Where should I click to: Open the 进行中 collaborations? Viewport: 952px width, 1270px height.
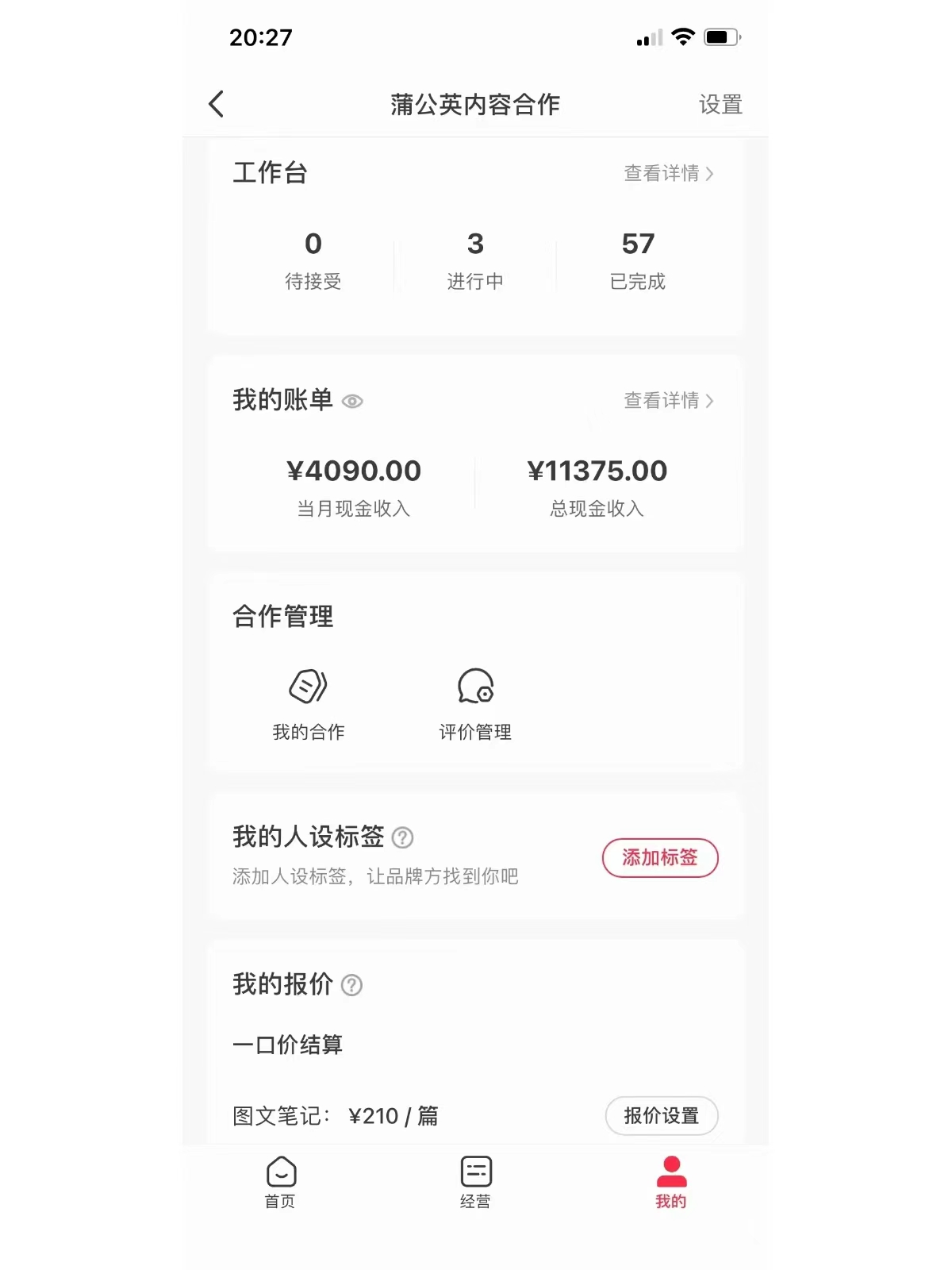[x=475, y=259]
